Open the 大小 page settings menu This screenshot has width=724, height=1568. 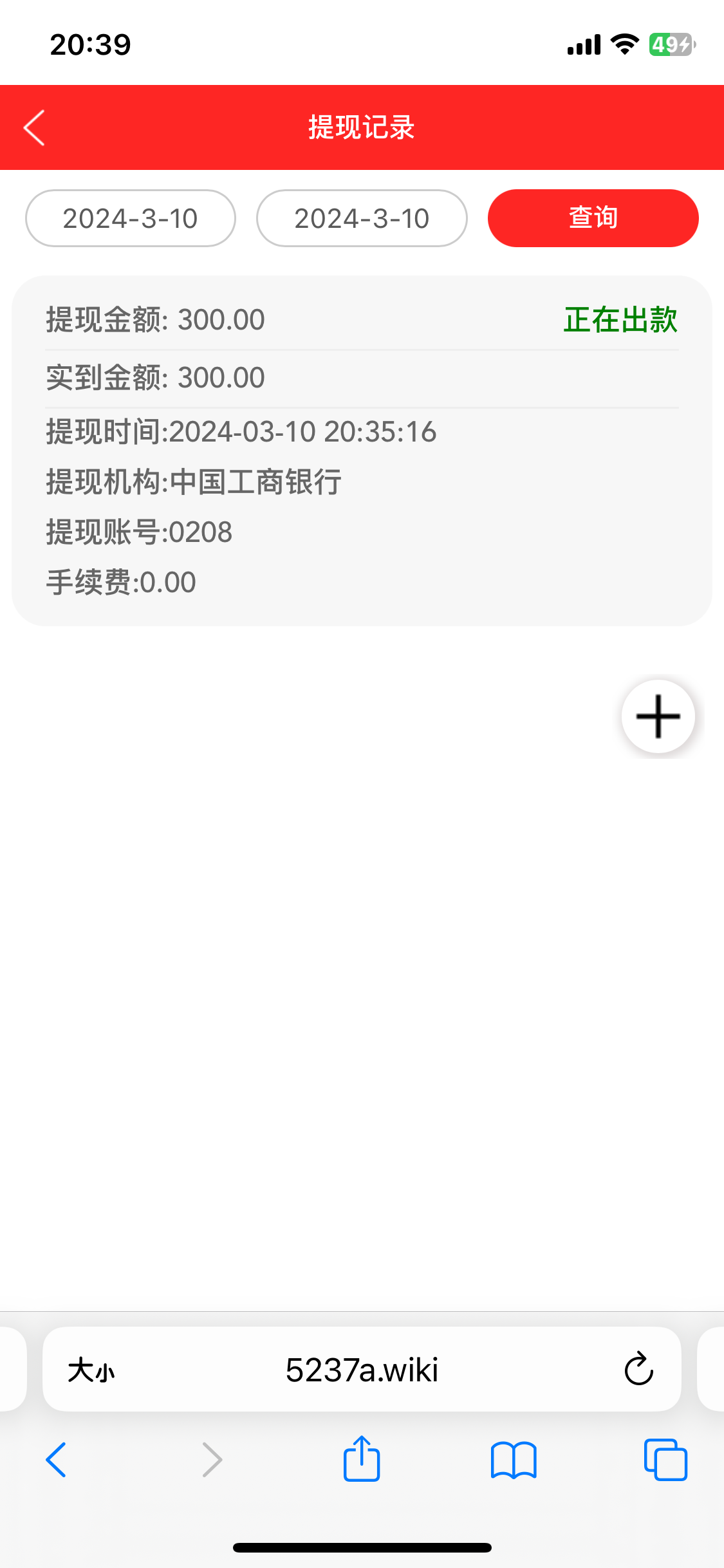pyautogui.click(x=91, y=1370)
